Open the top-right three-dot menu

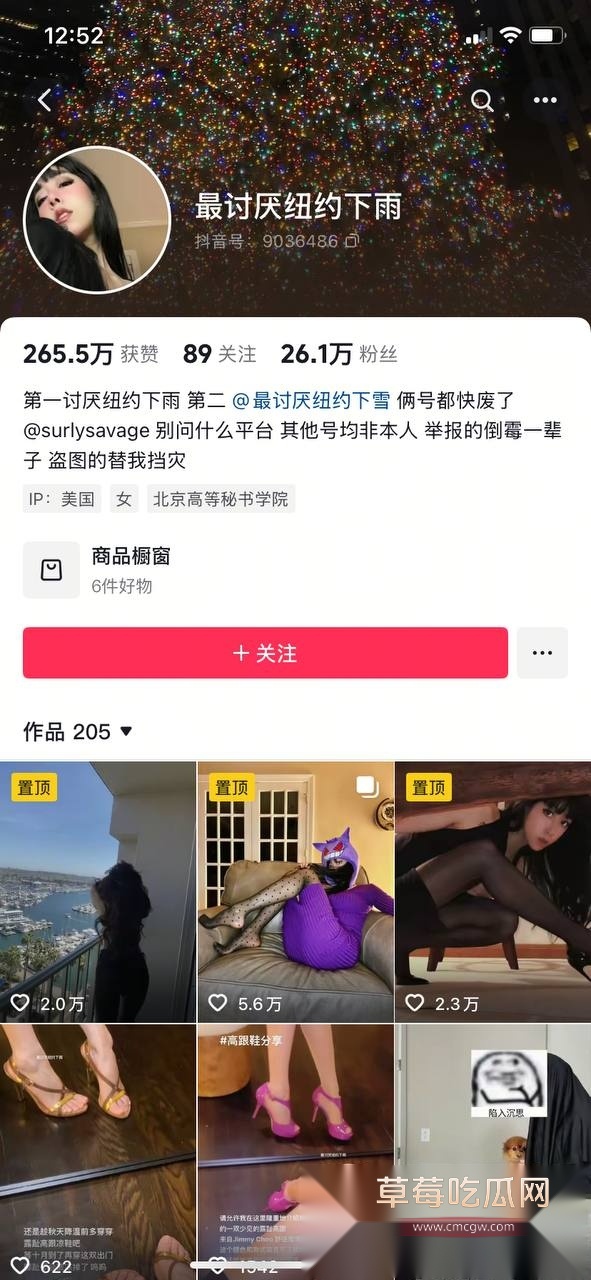tap(545, 100)
